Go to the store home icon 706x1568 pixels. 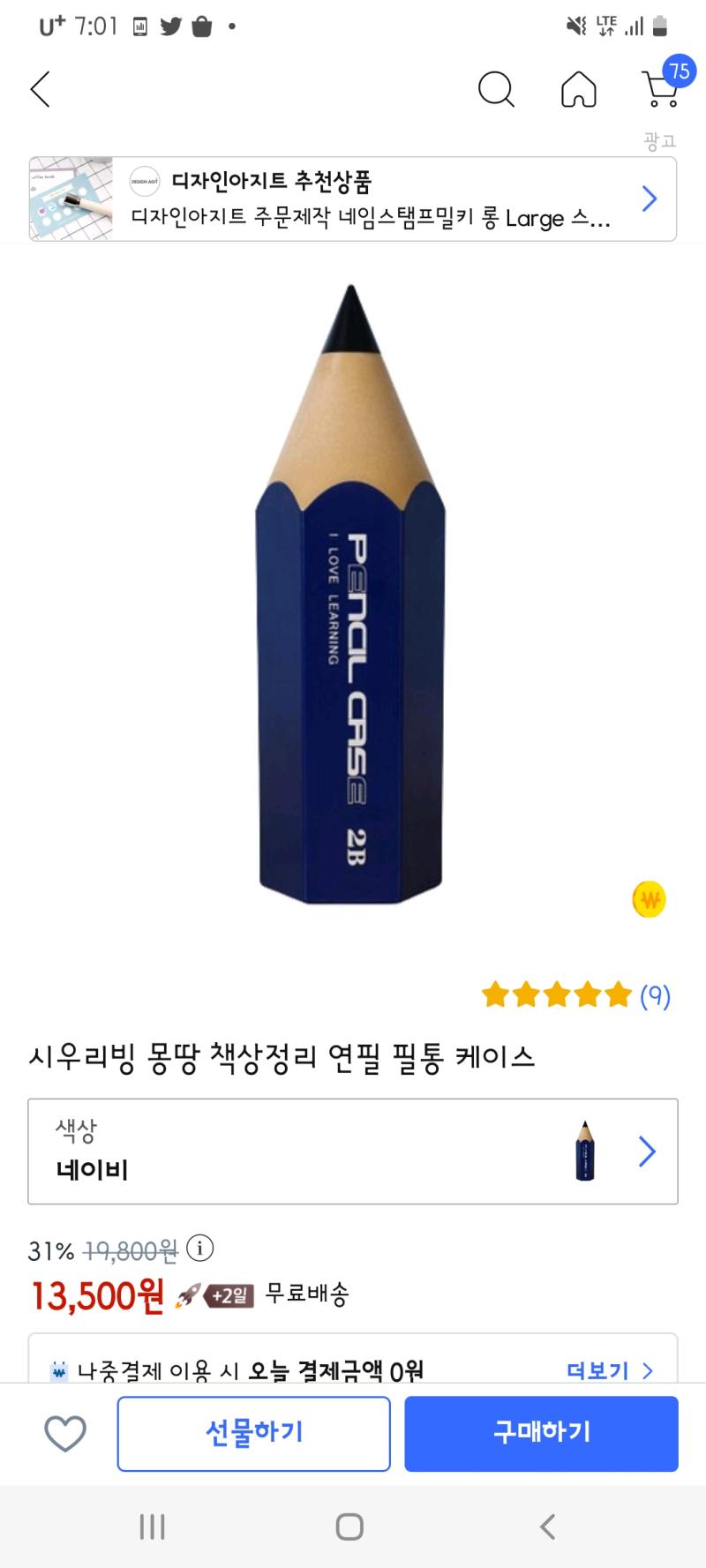(x=579, y=89)
